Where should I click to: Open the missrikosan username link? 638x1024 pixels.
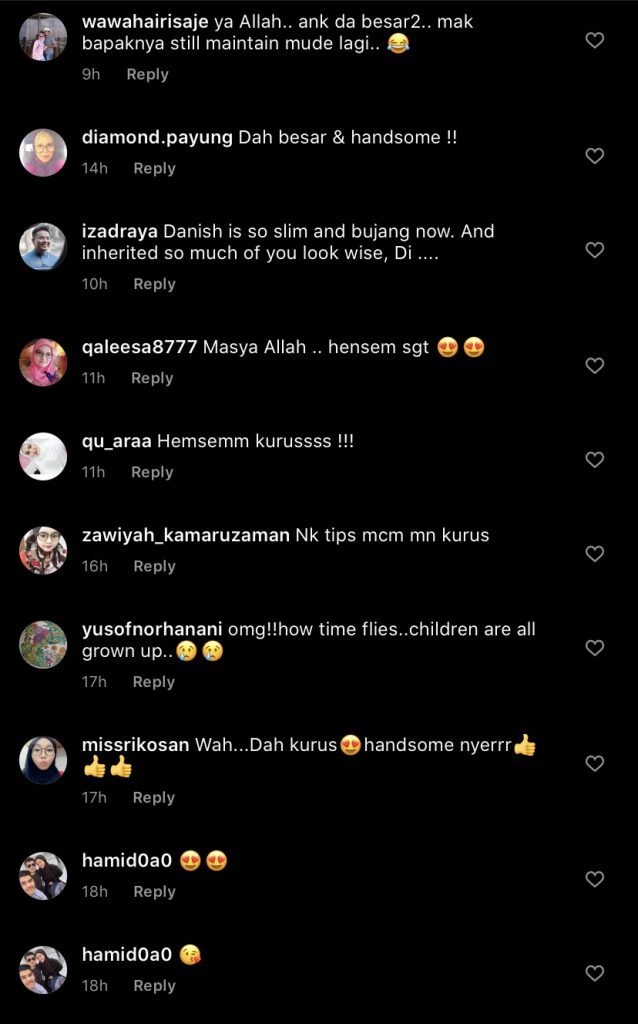click(135, 745)
